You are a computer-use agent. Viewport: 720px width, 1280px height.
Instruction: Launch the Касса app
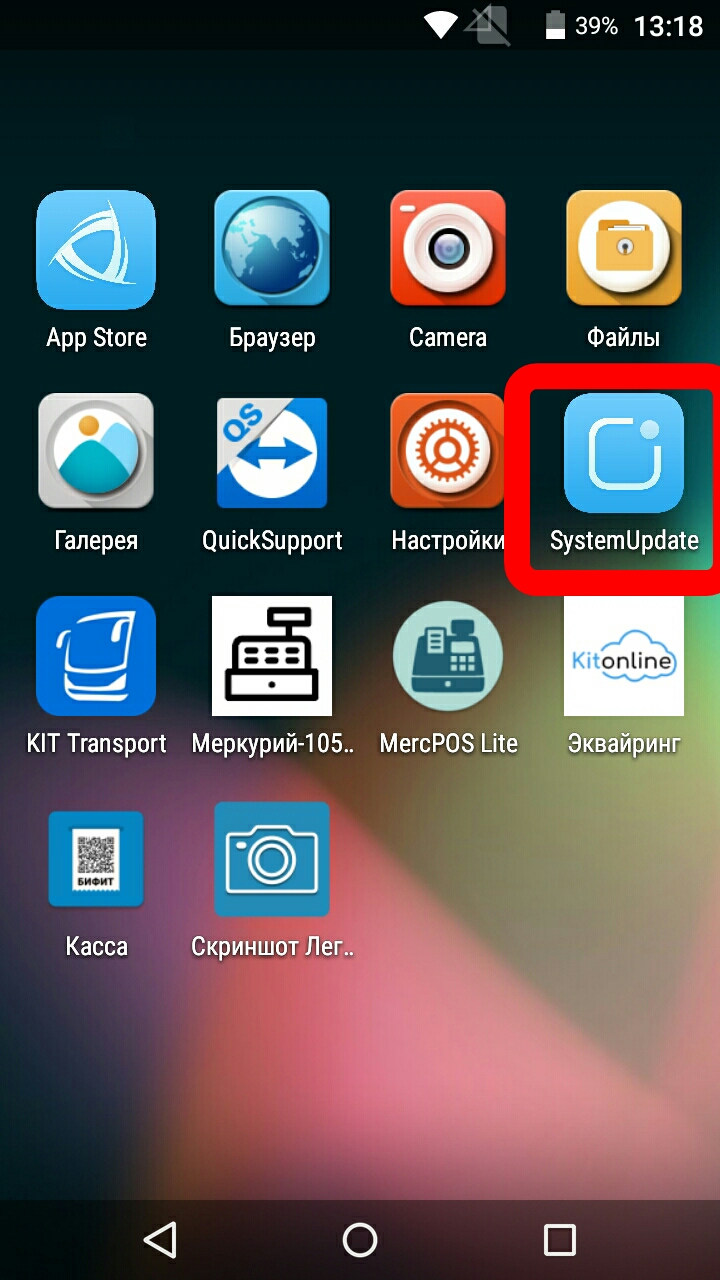[96, 858]
